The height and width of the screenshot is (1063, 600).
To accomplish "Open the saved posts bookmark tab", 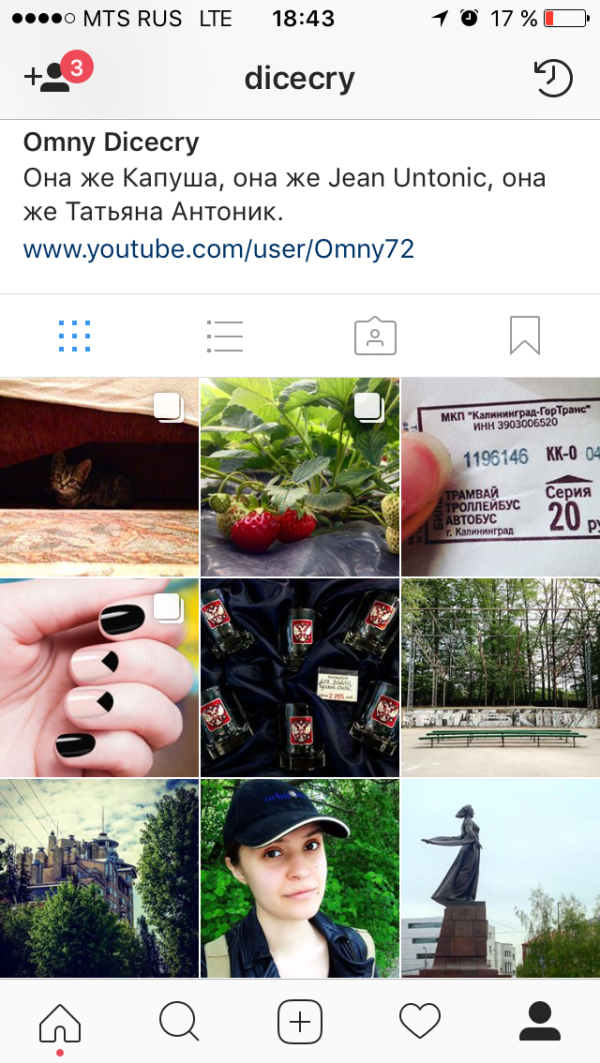I will tap(525, 336).
